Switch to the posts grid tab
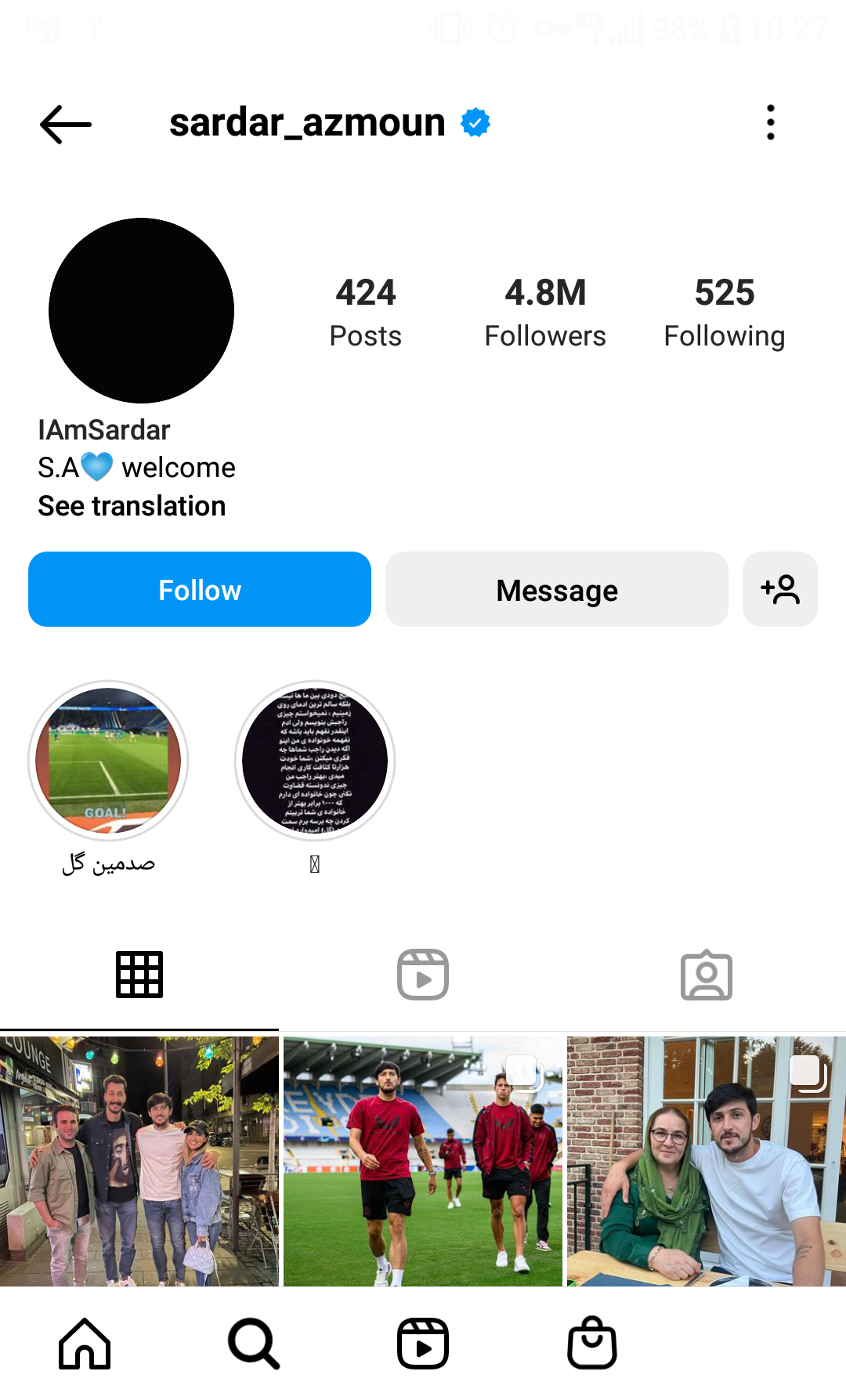The width and height of the screenshot is (846, 1400). pyautogui.click(x=139, y=975)
